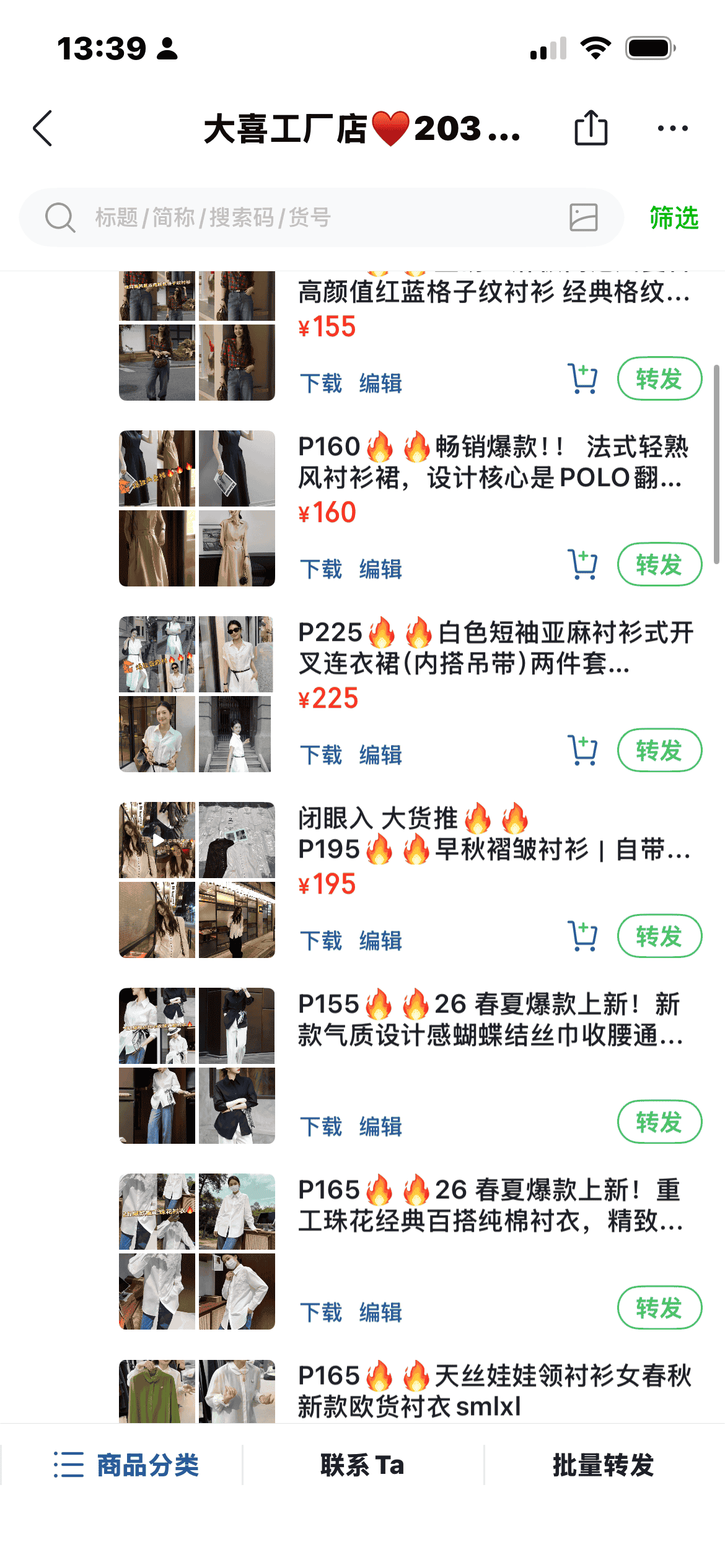Add the ¥195 早秋褶皱衬衫 to cart

(582, 936)
